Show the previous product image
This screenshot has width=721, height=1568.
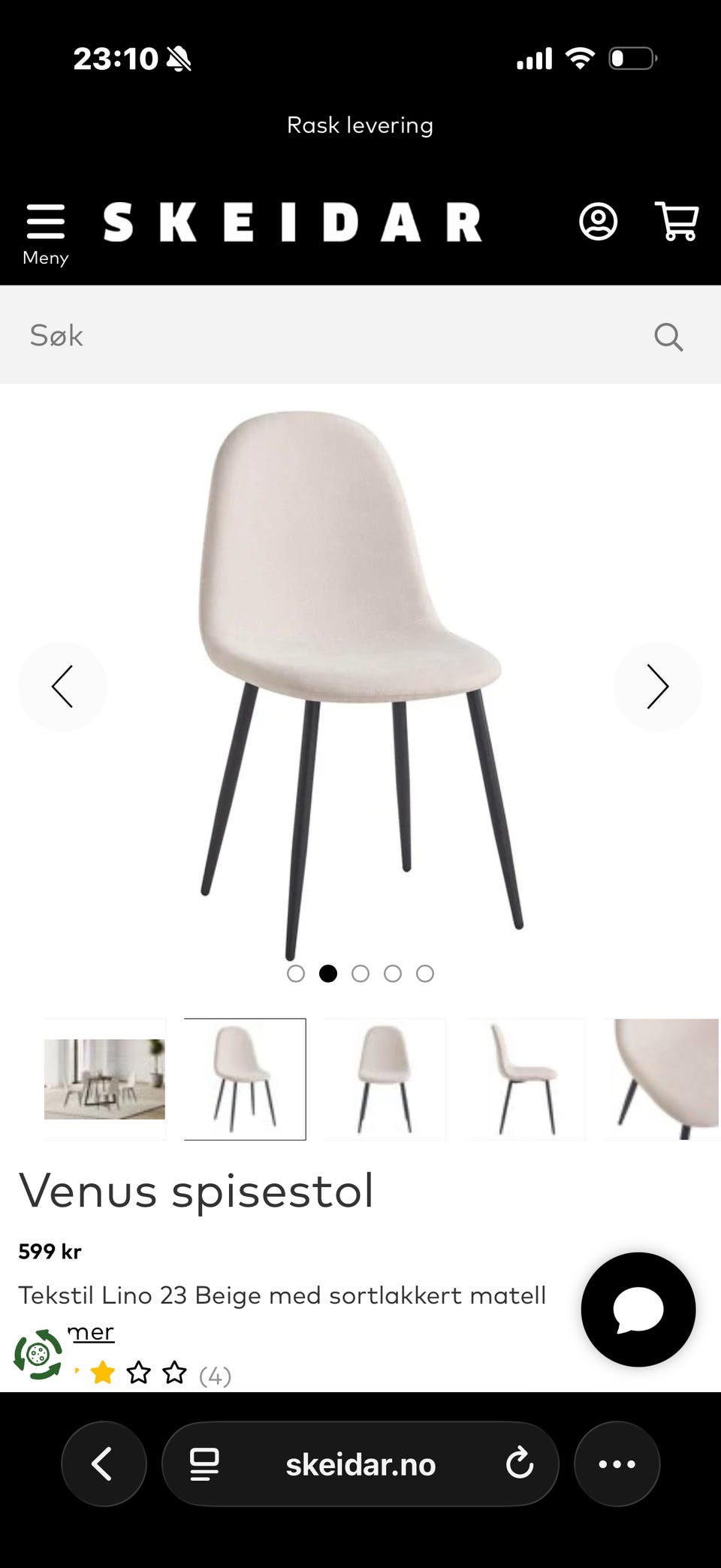coord(62,686)
